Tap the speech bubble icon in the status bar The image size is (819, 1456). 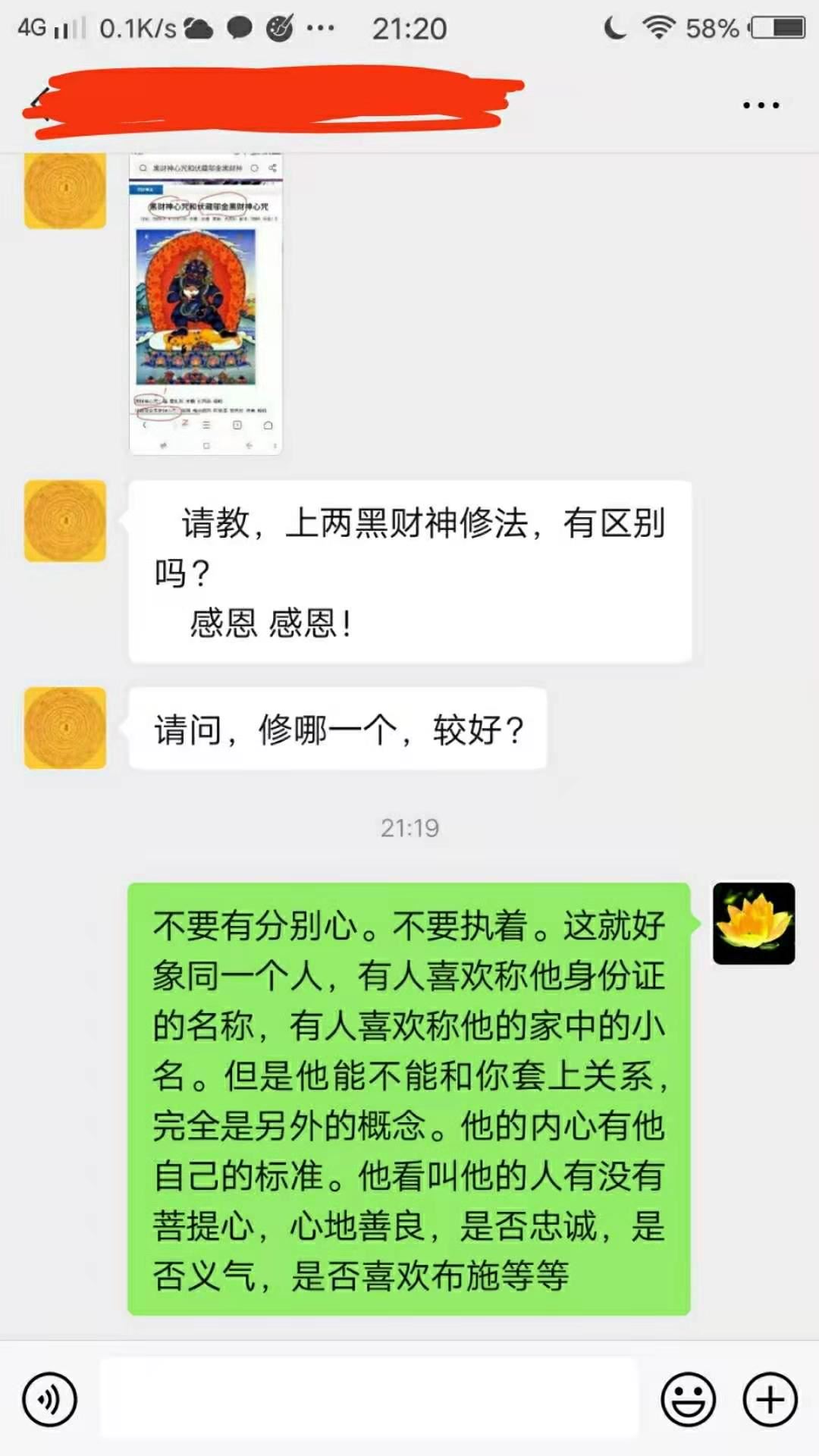click(239, 27)
